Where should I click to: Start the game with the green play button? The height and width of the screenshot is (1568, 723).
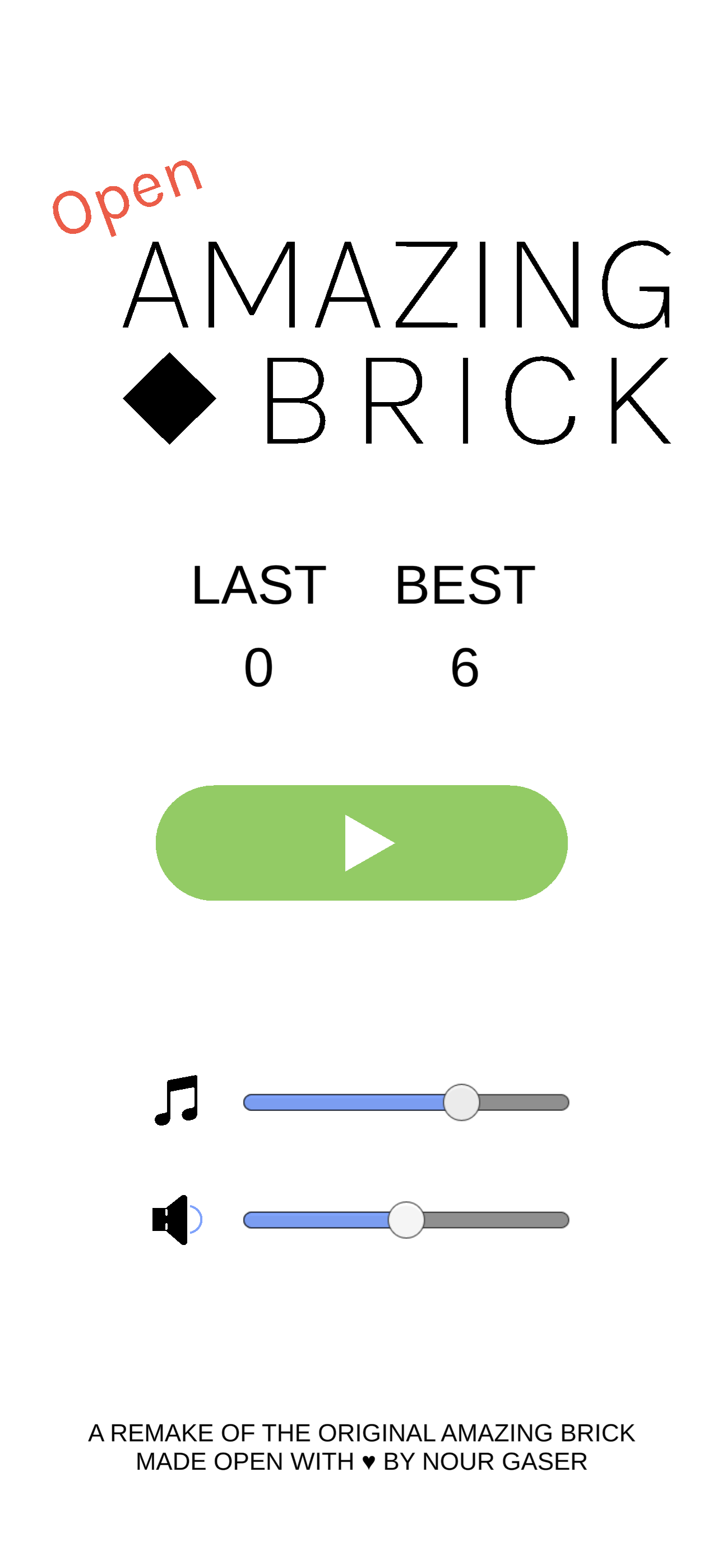[361, 842]
